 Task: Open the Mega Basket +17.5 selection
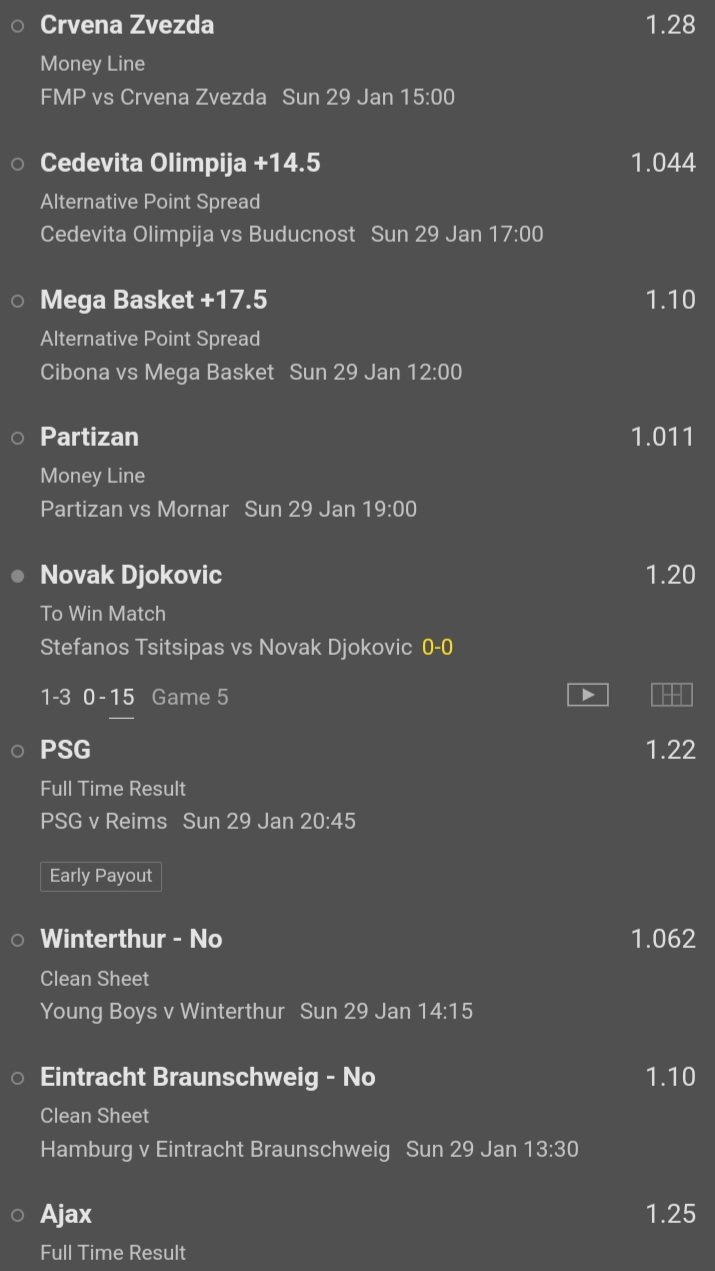(153, 300)
